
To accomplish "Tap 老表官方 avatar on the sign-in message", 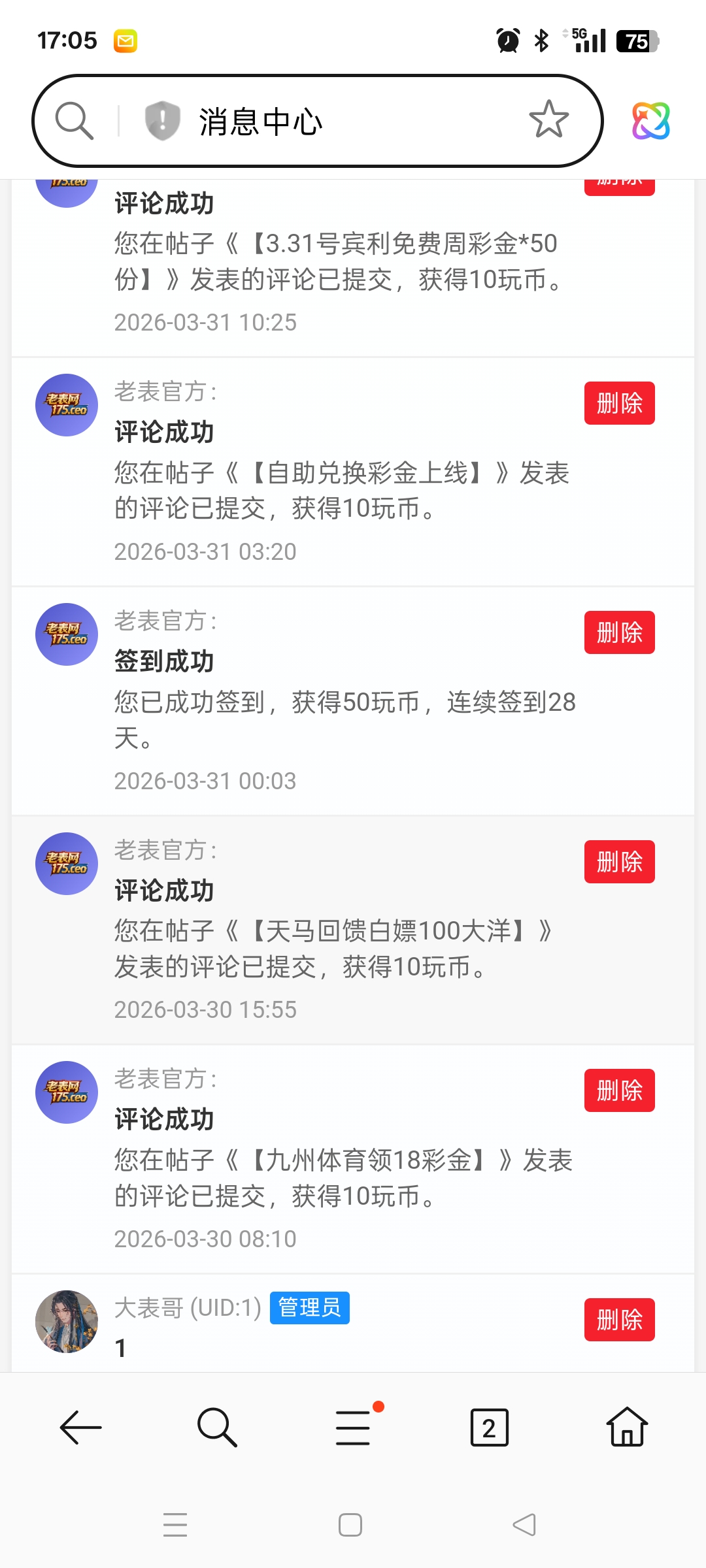I will 66,634.
